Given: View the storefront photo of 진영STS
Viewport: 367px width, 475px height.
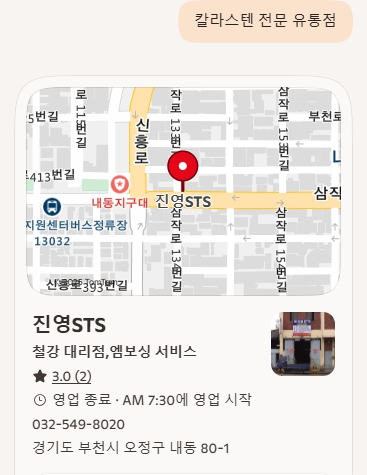Looking at the screenshot, I should [x=303, y=344].
